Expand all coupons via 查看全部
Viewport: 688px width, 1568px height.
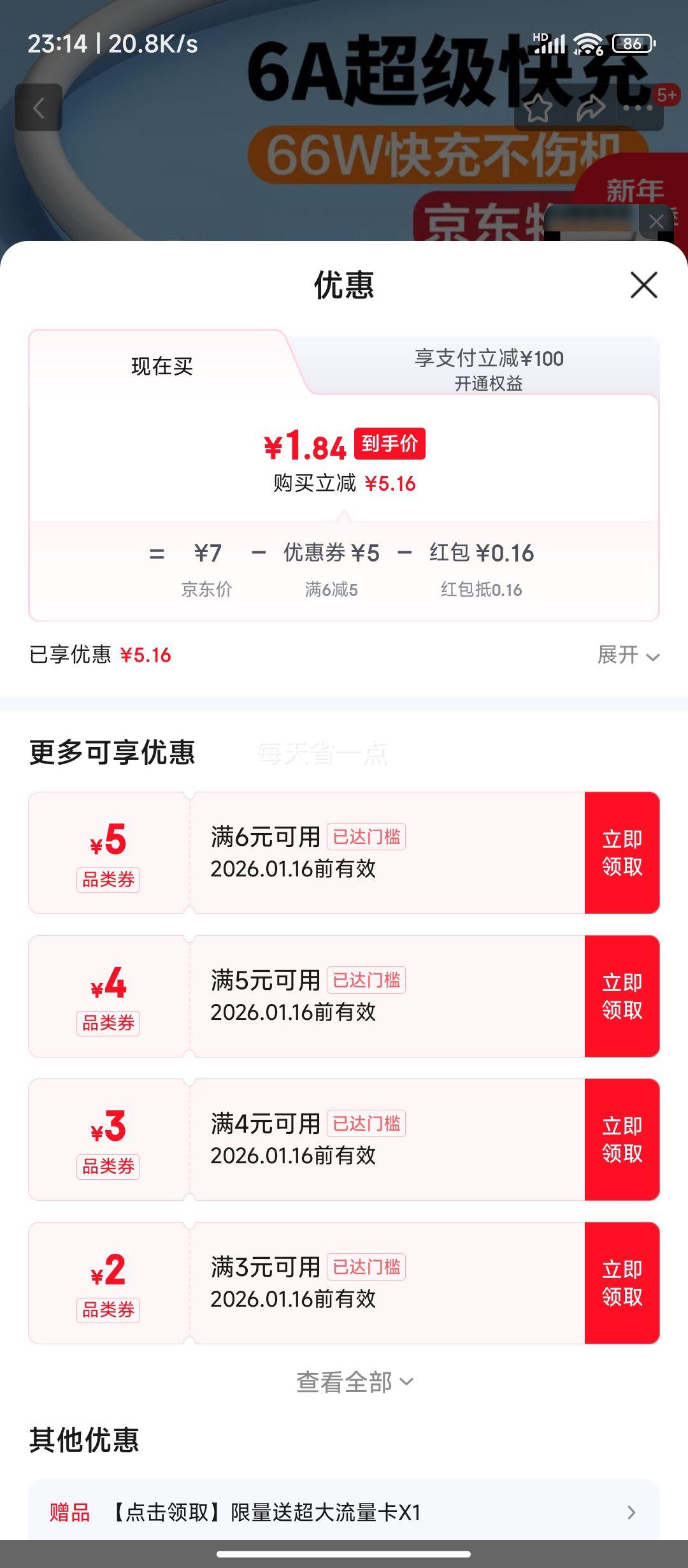pyautogui.click(x=355, y=1382)
